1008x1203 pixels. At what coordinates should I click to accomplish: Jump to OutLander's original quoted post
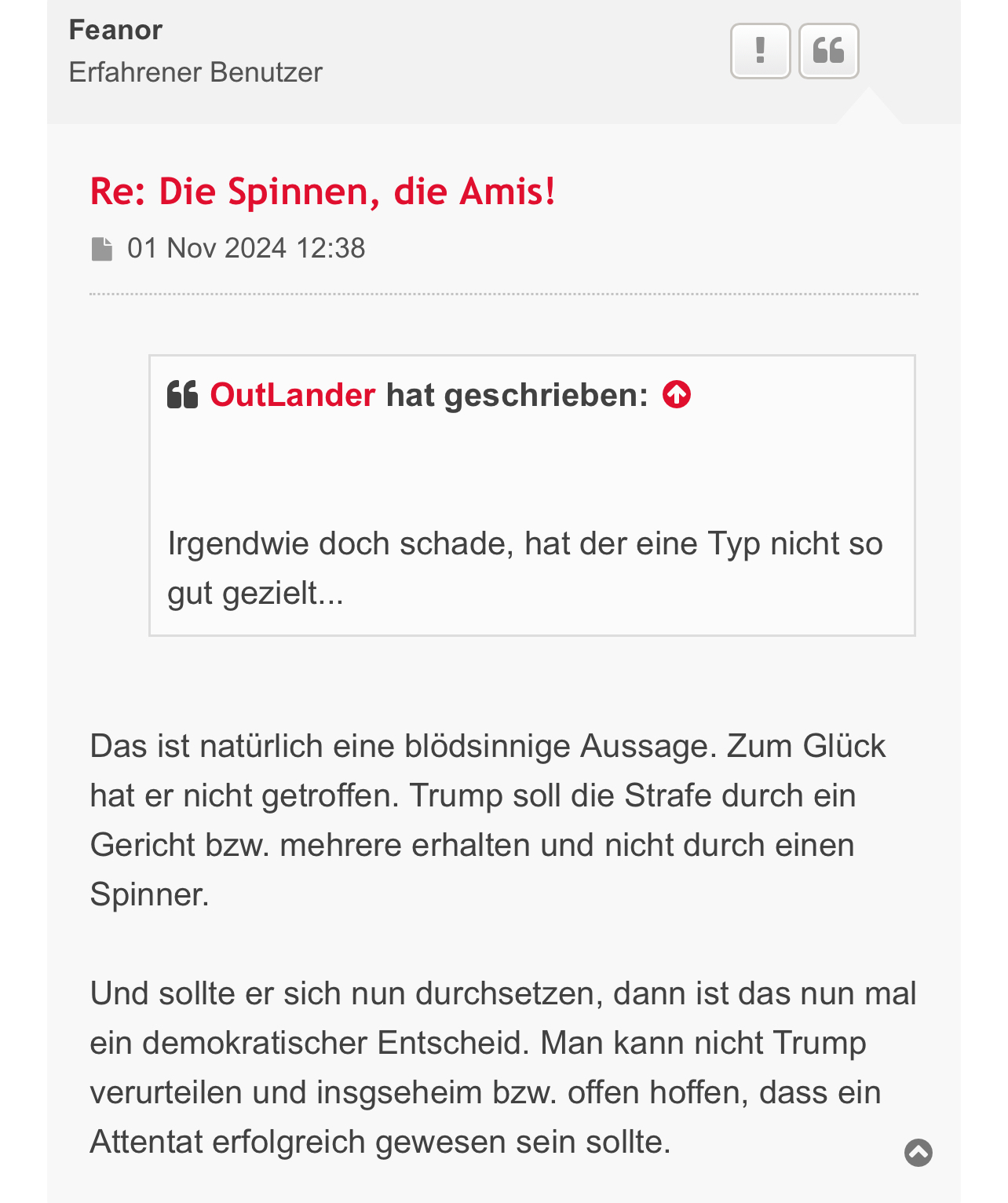677,394
